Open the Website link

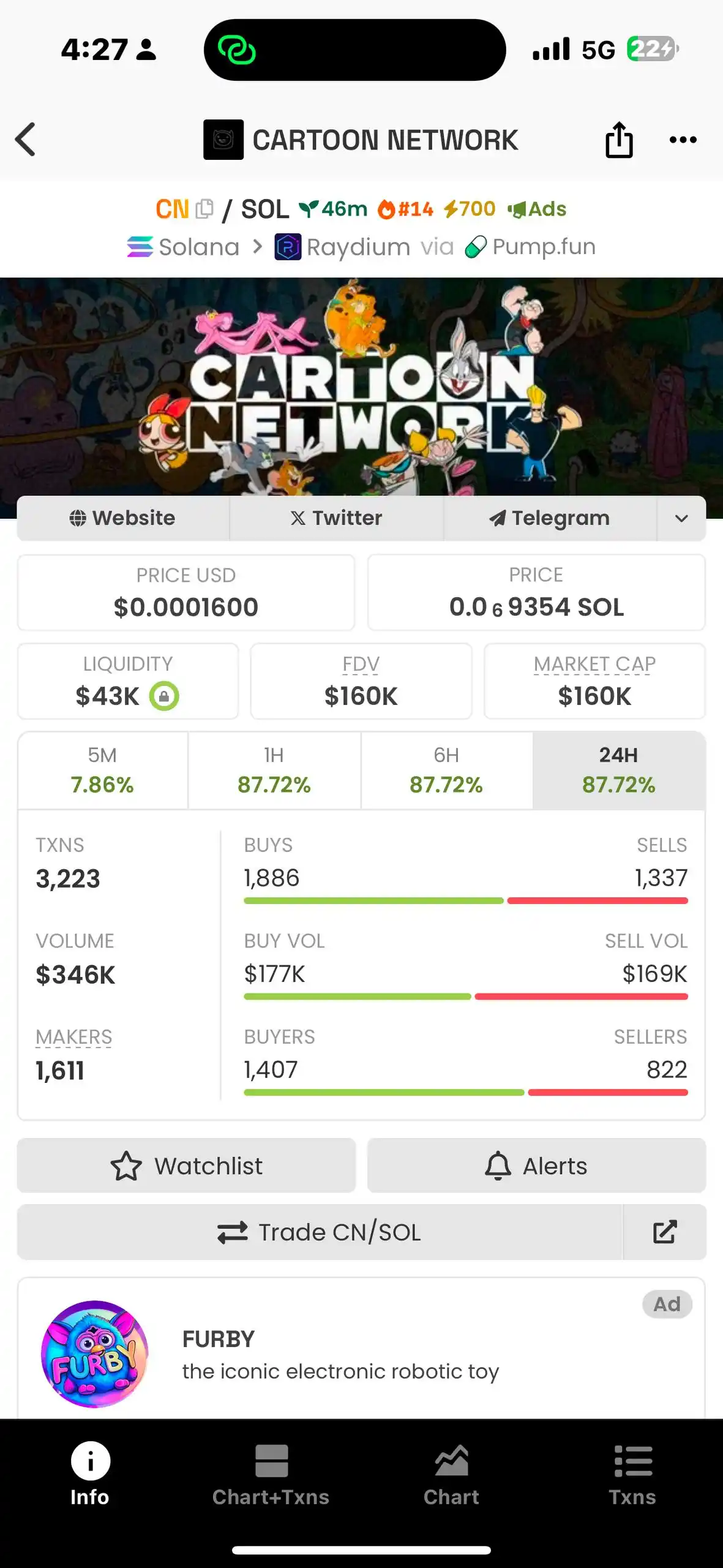click(x=122, y=518)
